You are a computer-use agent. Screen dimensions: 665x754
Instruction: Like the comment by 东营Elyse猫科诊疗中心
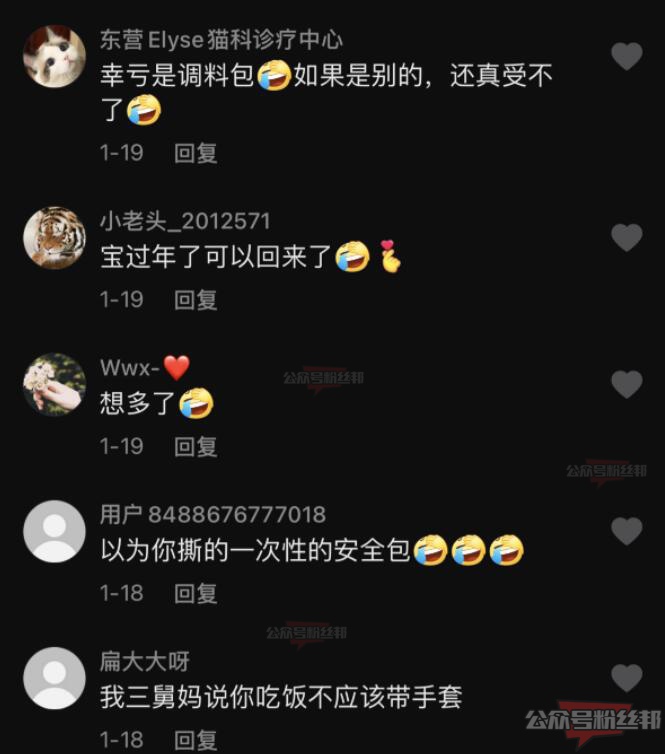(x=627, y=56)
